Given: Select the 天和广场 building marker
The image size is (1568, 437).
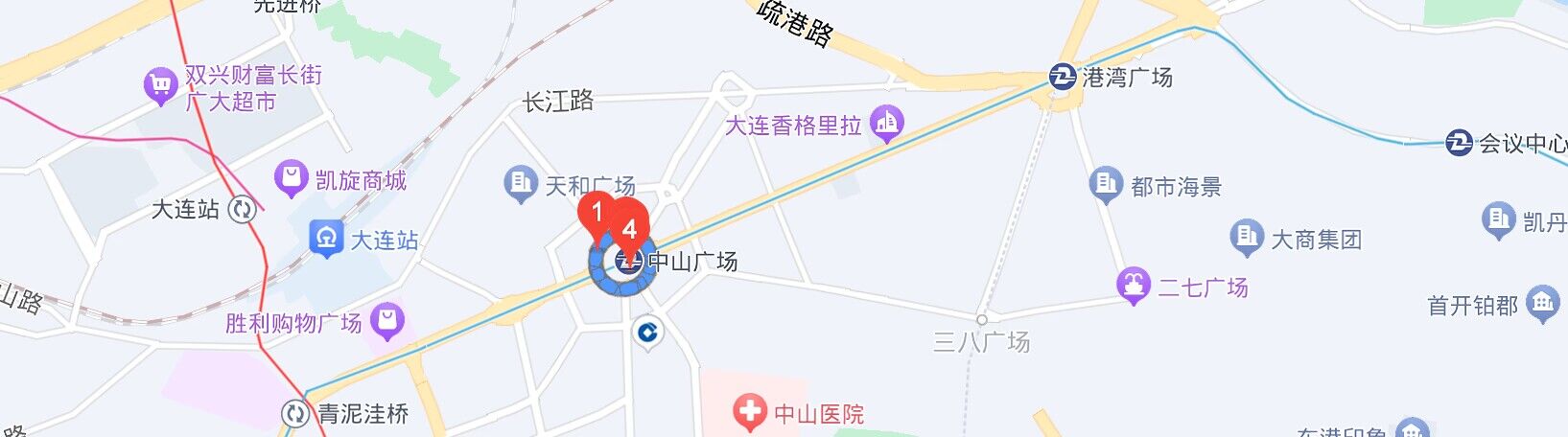Looking at the screenshot, I should point(520,183).
